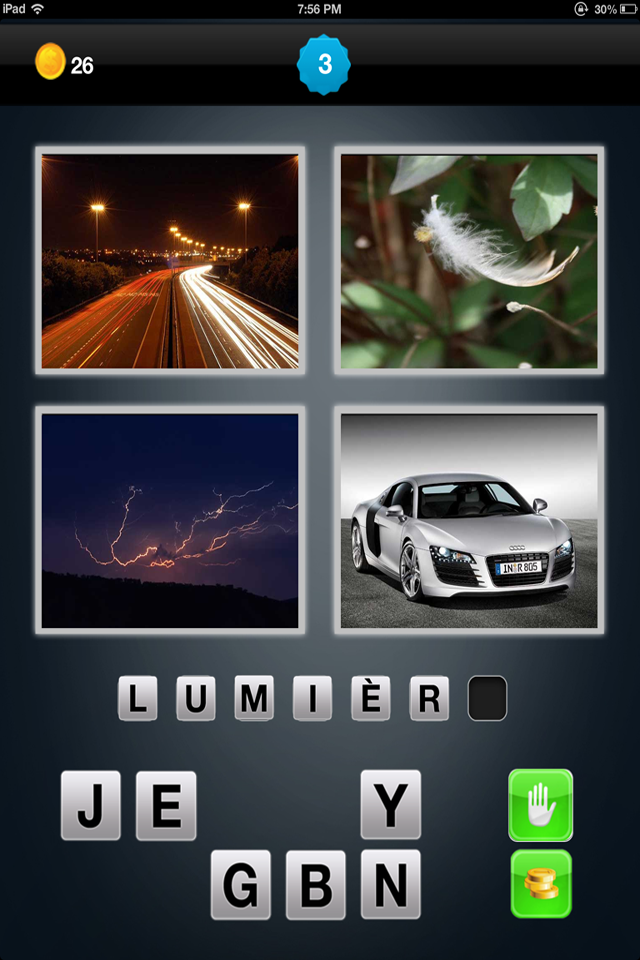Pick the letter G tile
This screenshot has width=640, height=960.
[241, 884]
